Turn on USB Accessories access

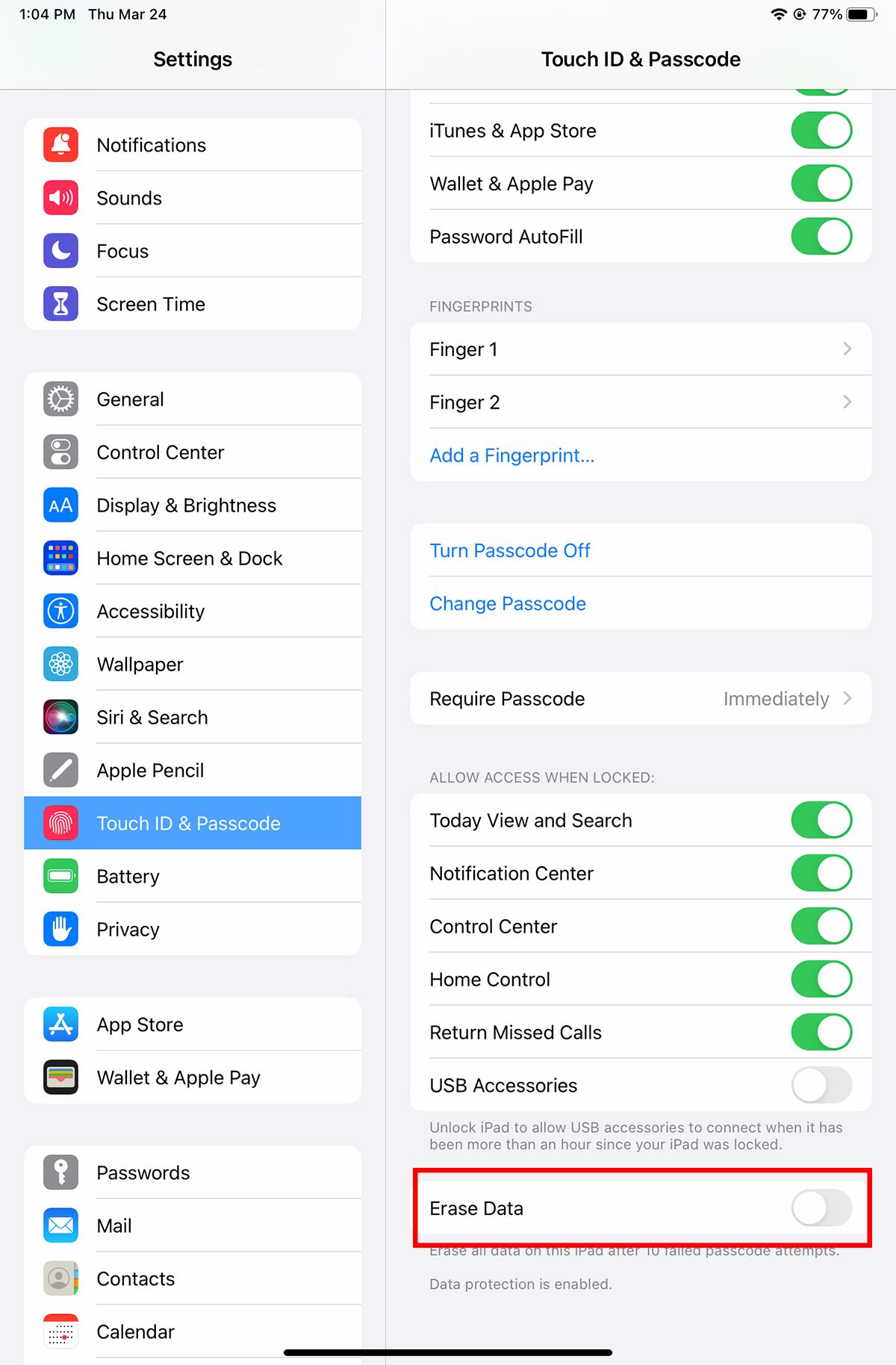point(821,1085)
